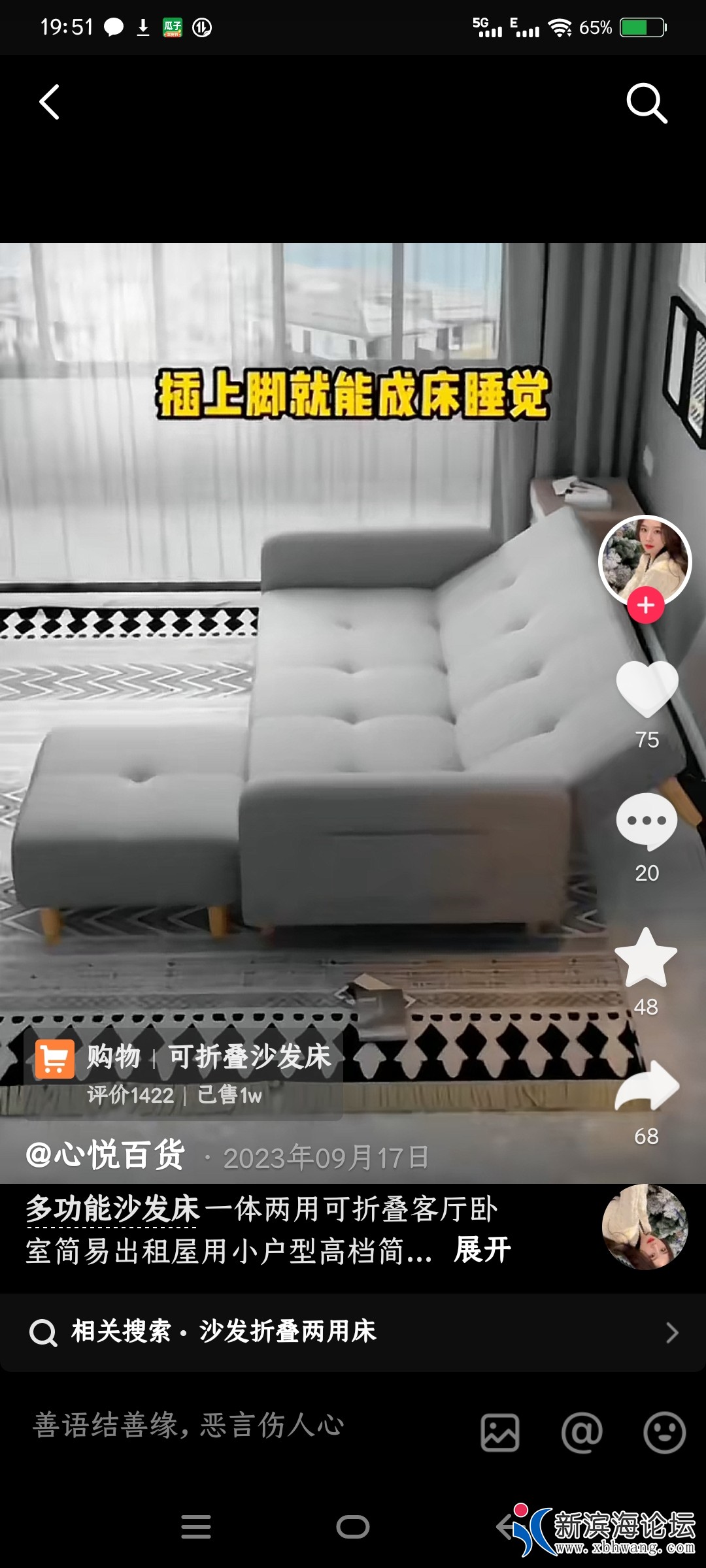Image resolution: width=706 pixels, height=1568 pixels.
Task: Mention someone with the @ icon
Action: pyautogui.click(x=582, y=1433)
